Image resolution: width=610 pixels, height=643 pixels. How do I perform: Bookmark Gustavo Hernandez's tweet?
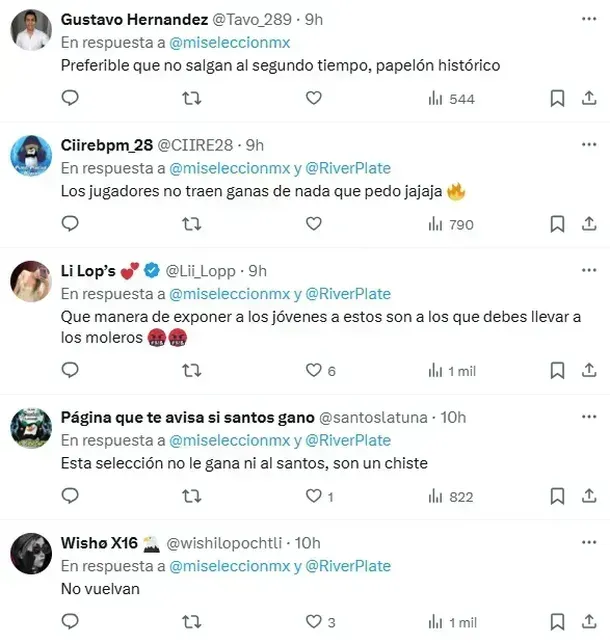tap(557, 98)
